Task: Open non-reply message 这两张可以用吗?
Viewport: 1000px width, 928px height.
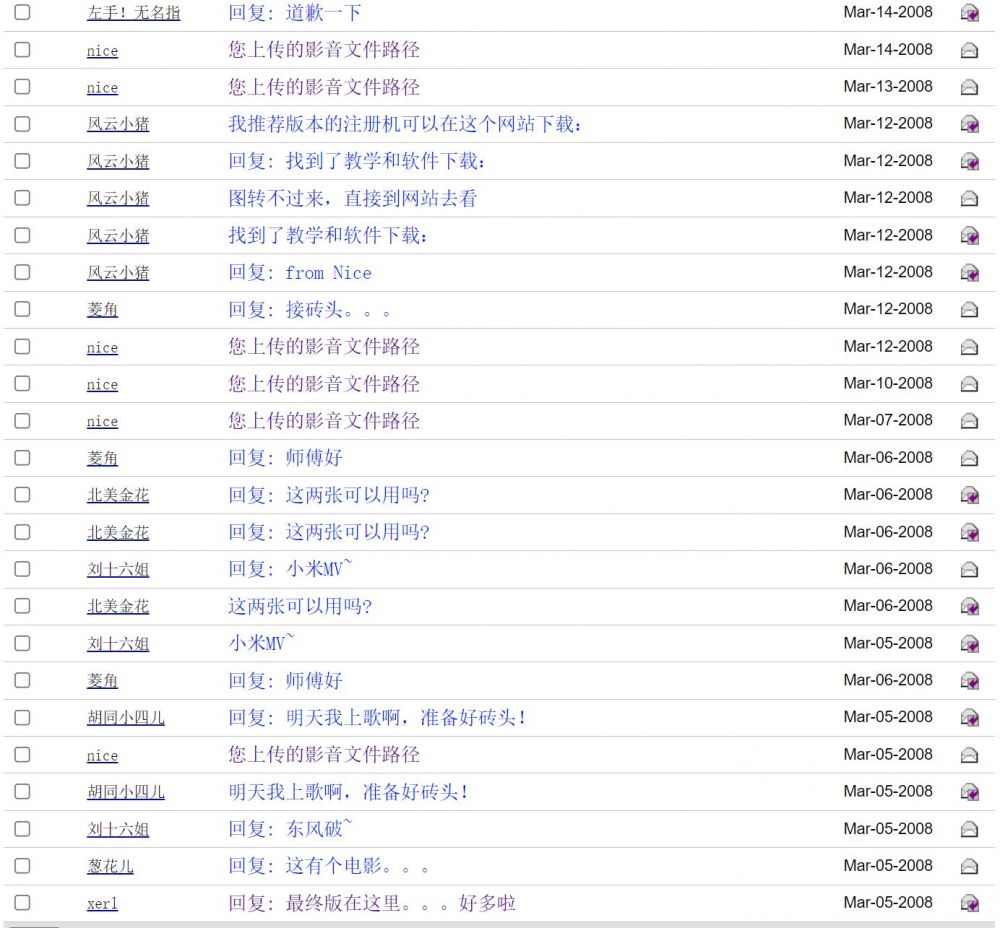Action: [300, 606]
